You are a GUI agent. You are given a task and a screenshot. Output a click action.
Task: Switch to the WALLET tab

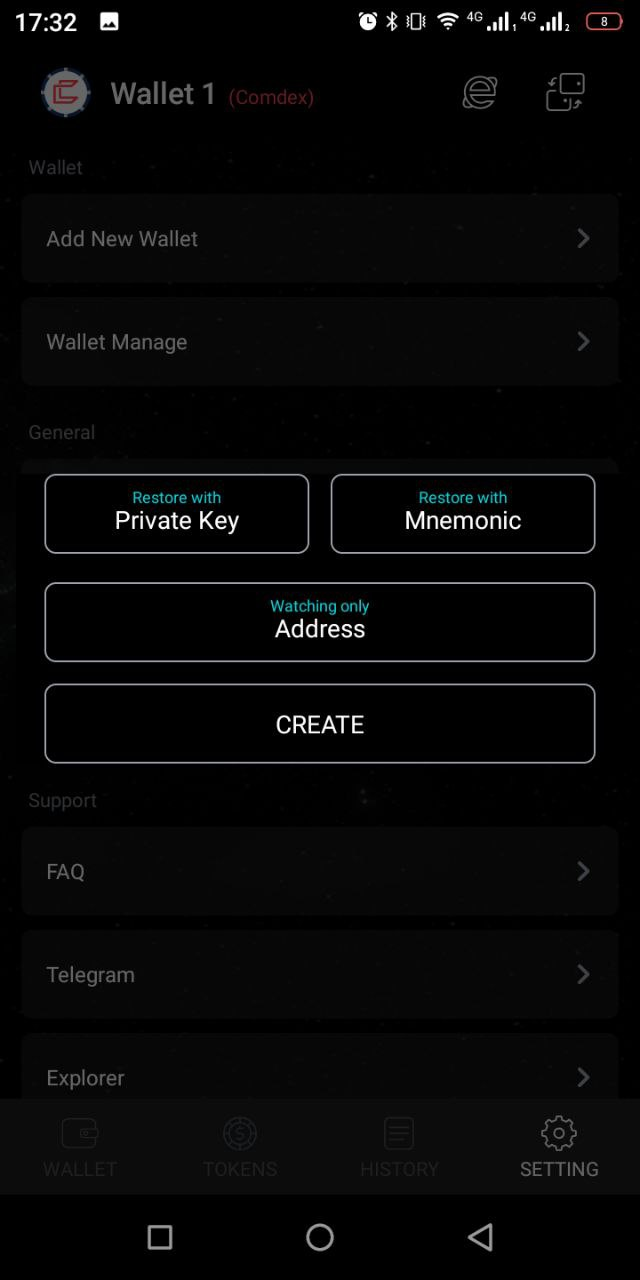80,1147
